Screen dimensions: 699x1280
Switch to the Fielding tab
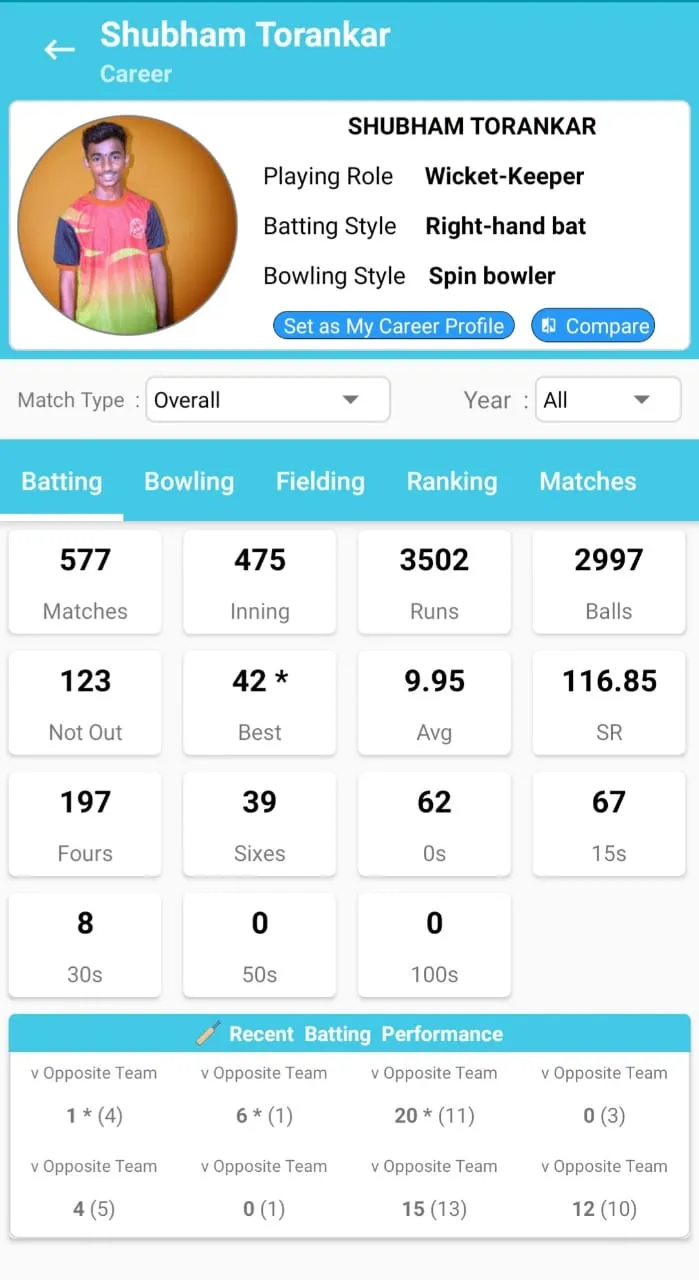pos(320,481)
